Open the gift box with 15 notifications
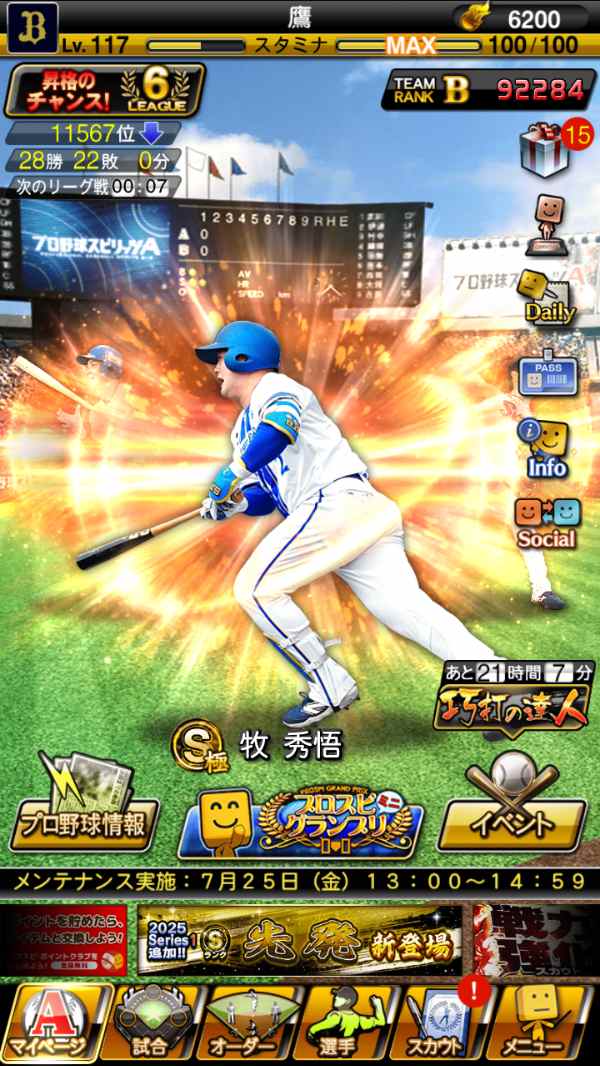The image size is (600, 1066). tap(546, 151)
